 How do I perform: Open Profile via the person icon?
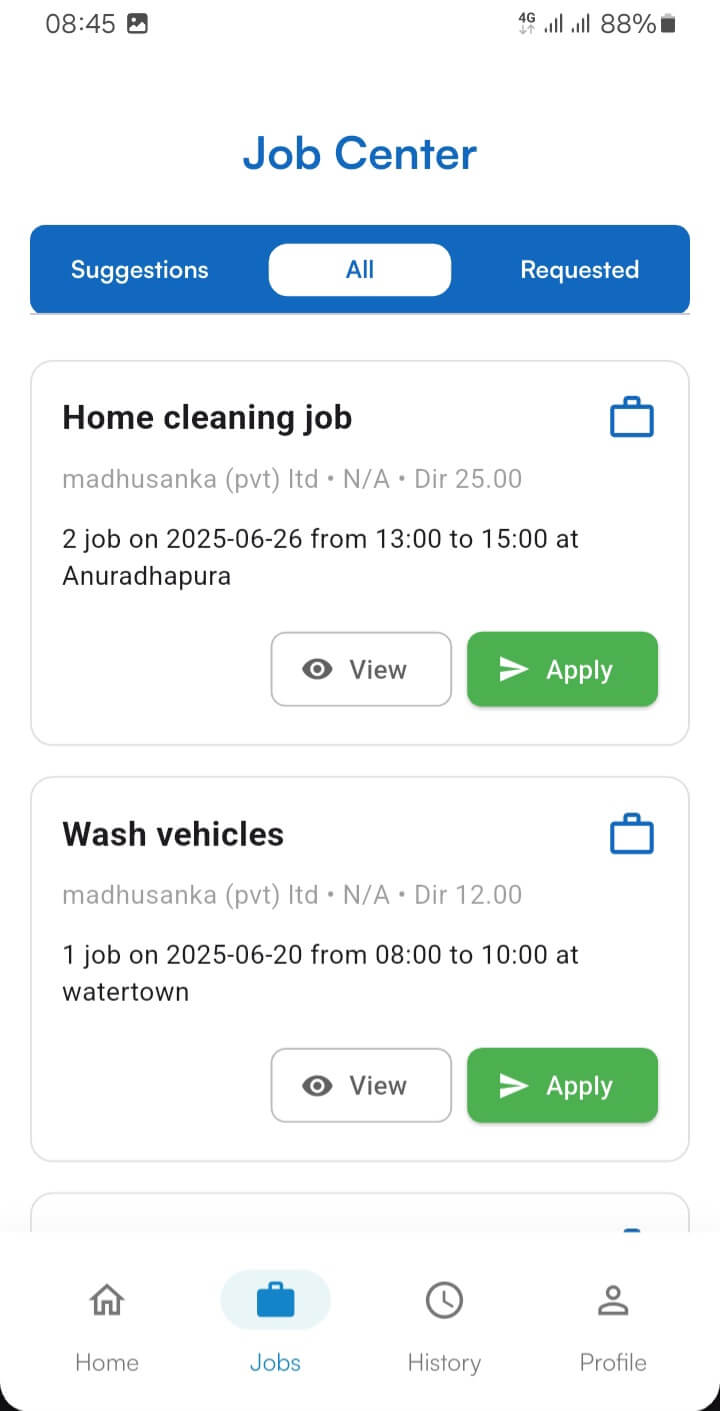point(613,1299)
